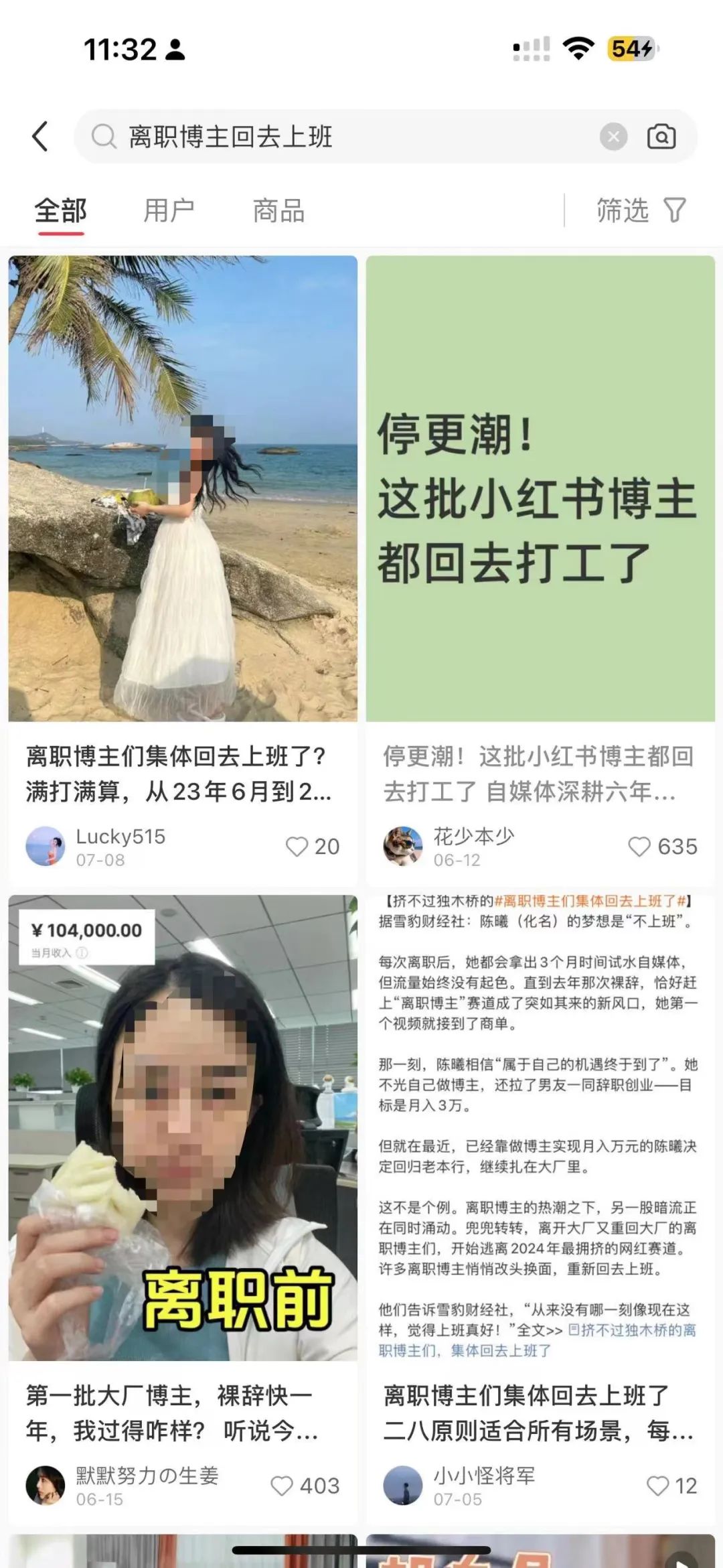Clear the search query text
This screenshot has height=1568, width=723.
coord(613,137)
